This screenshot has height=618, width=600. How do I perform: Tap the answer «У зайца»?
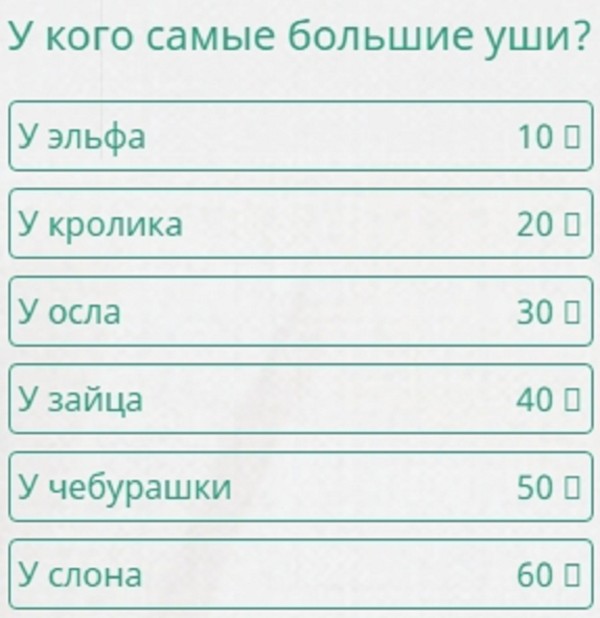[x=300, y=400]
